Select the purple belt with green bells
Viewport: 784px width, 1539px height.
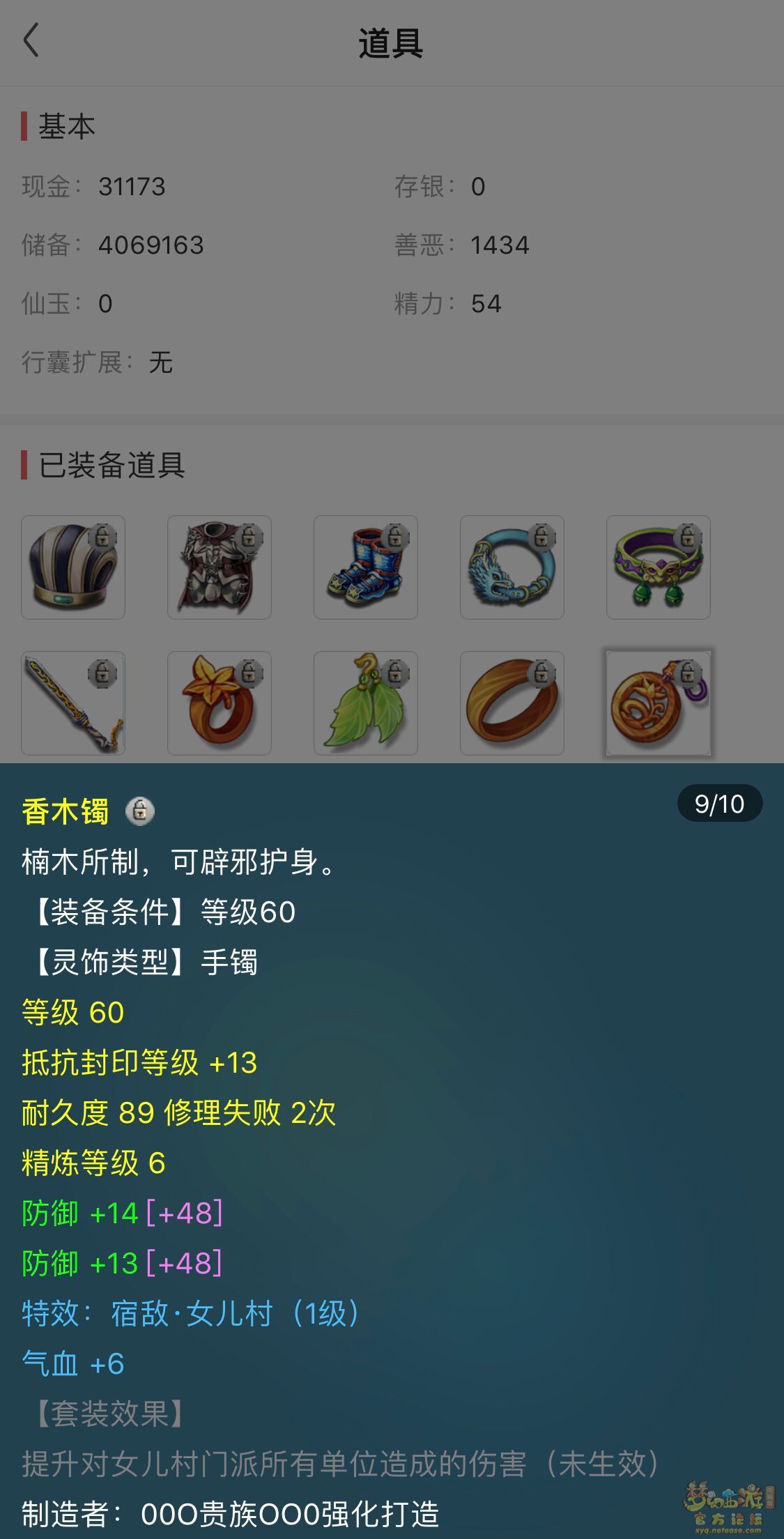(659, 567)
